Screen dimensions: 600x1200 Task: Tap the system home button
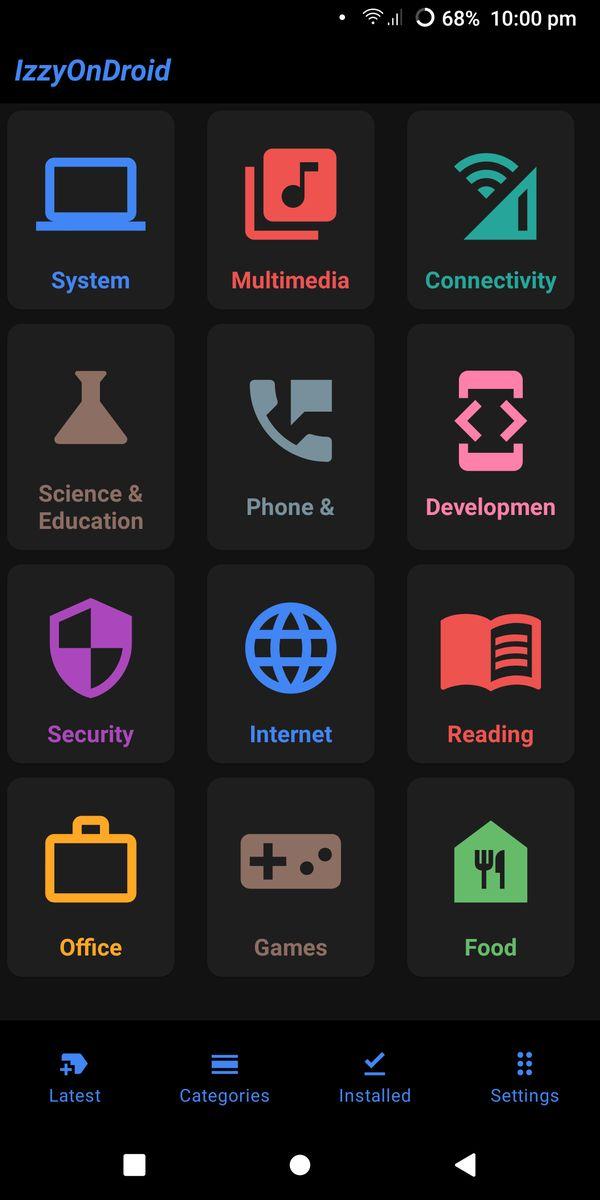pyautogui.click(x=300, y=1164)
